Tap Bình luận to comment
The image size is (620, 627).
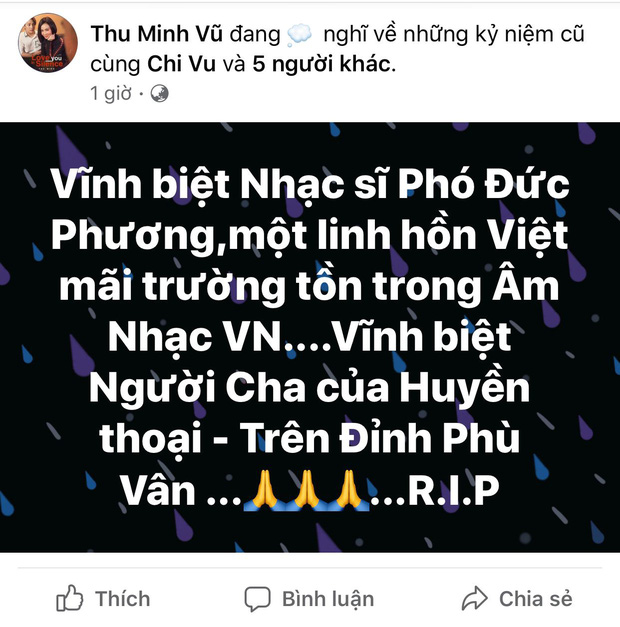click(x=311, y=599)
